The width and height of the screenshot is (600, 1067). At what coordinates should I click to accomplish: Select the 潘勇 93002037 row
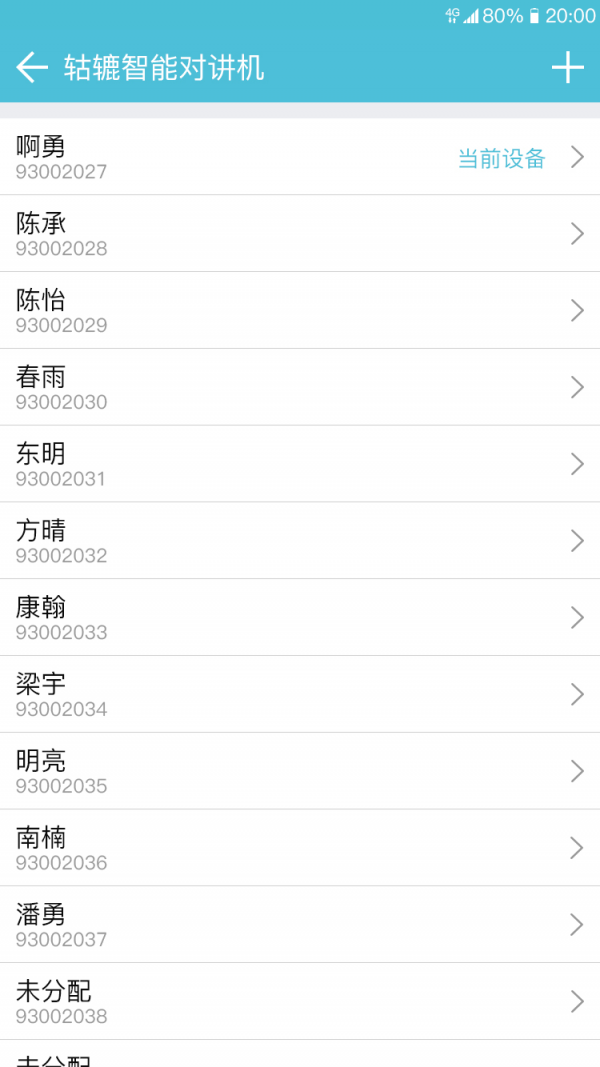[x=300, y=925]
